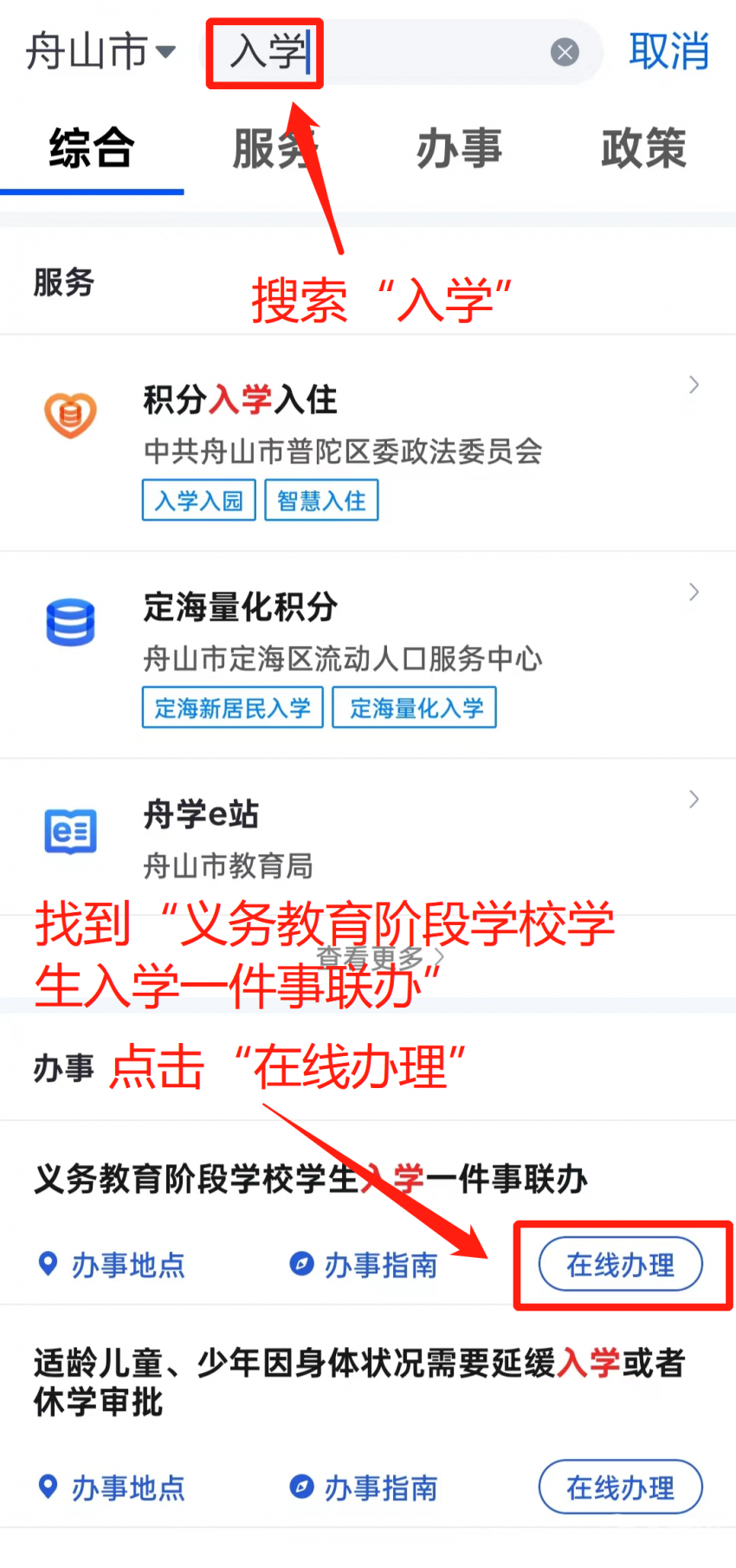Image resolution: width=736 pixels, height=1568 pixels.
Task: Switch to the 服务 tab
Action: click(275, 148)
